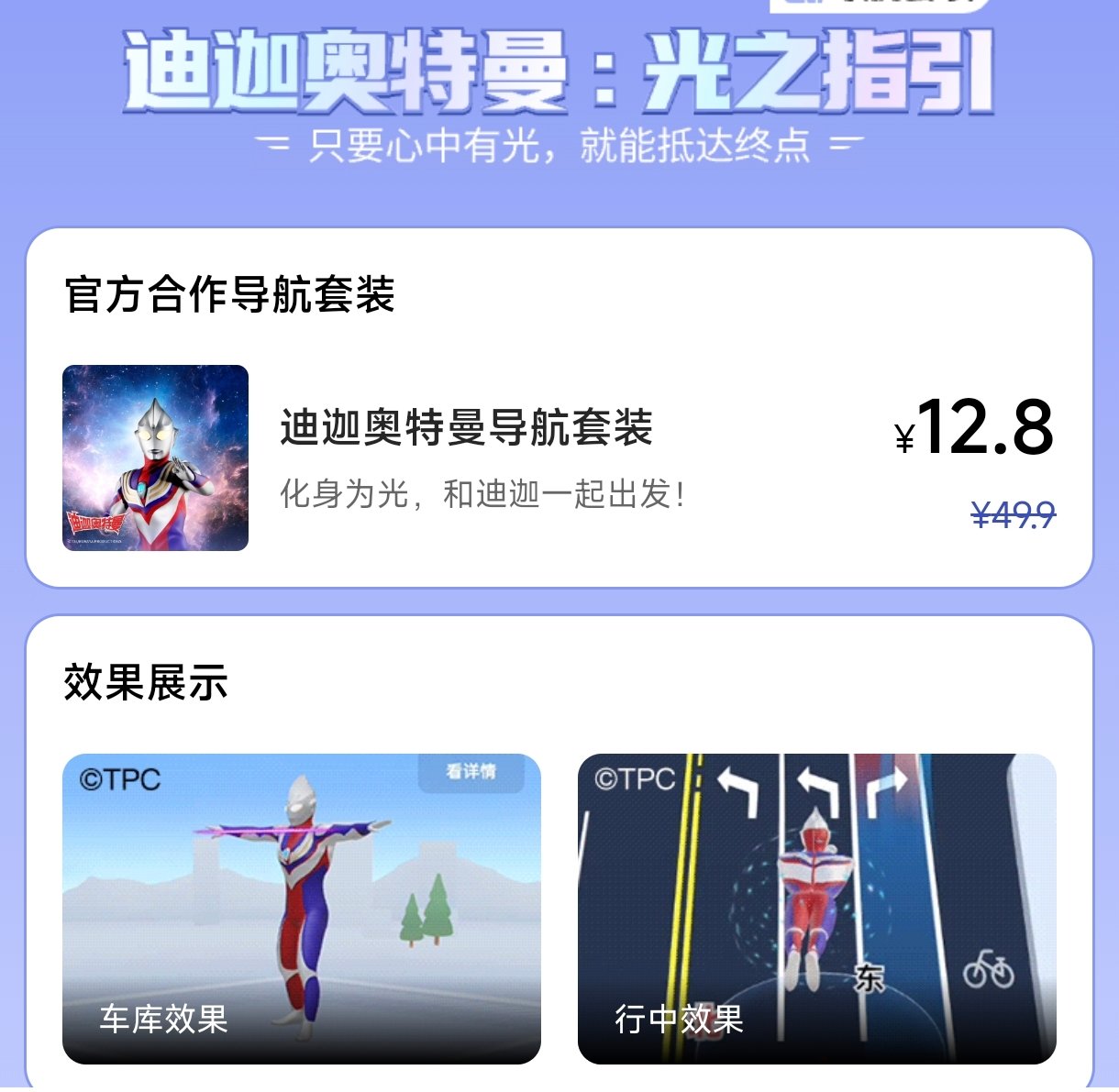The image size is (1119, 1092).
Task: Tap 看详情 on the garage effect preview
Action: pos(471,772)
